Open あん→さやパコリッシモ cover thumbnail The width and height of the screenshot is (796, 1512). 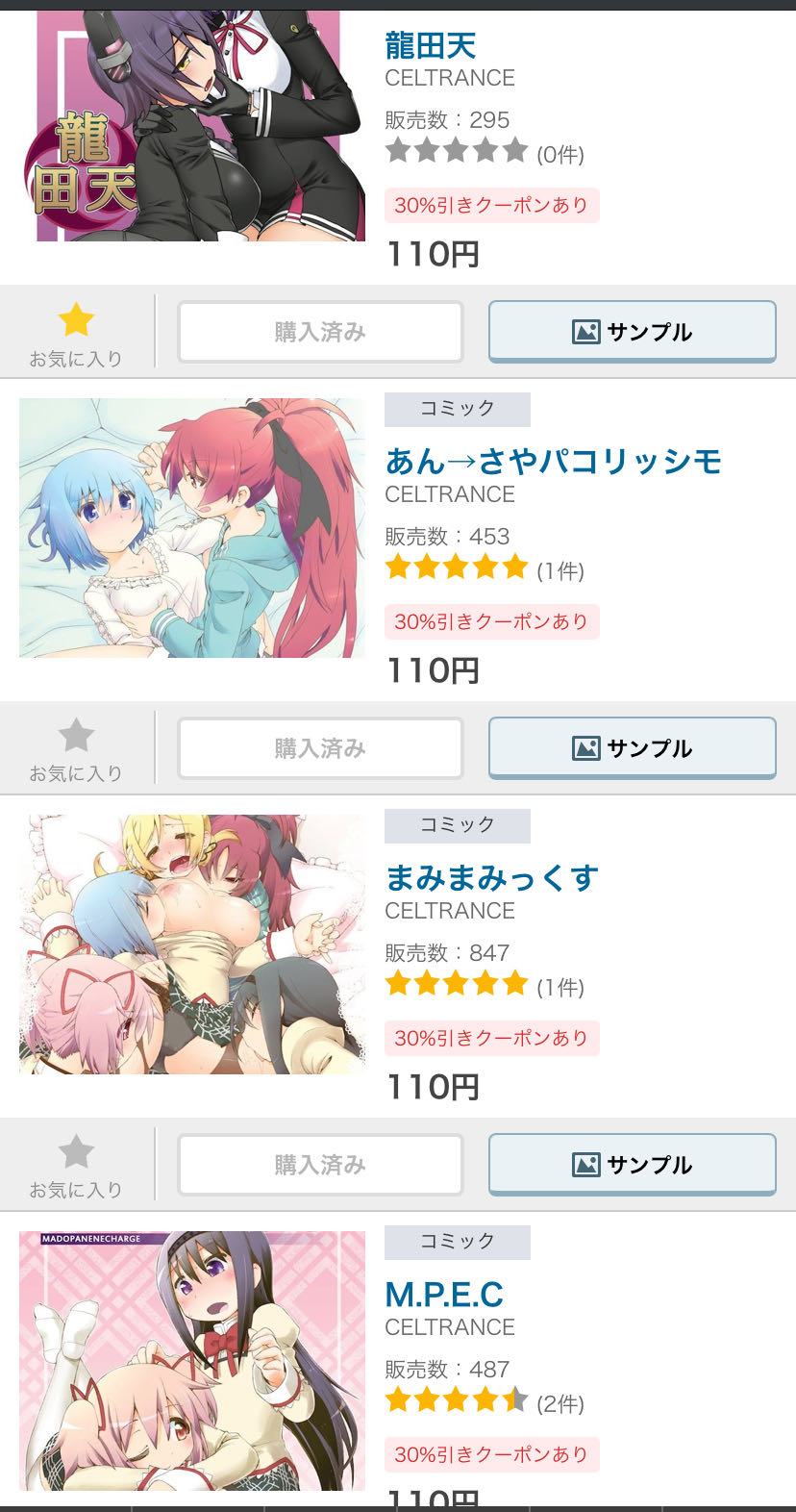192,528
